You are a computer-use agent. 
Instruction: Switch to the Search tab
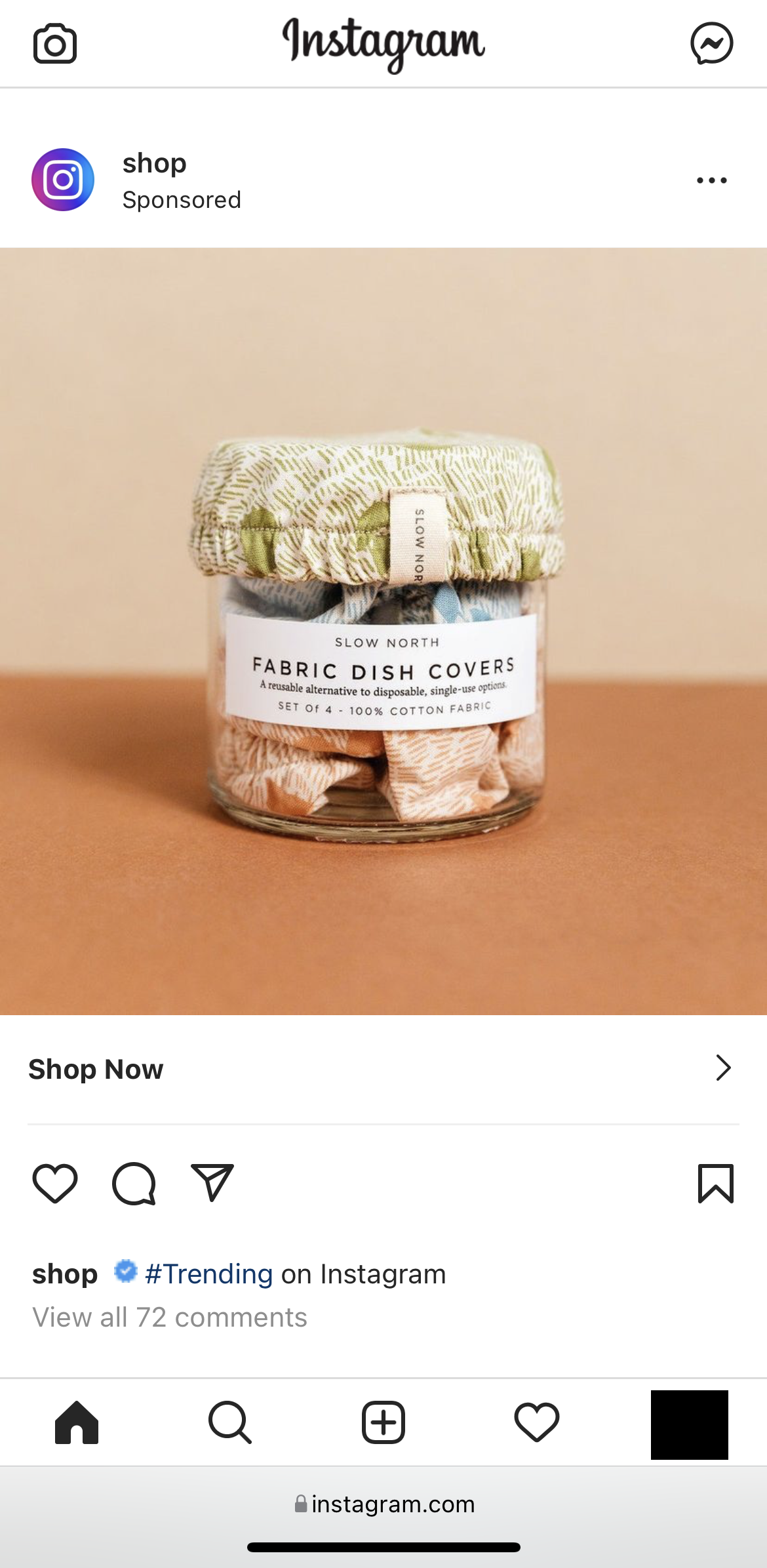click(229, 1422)
